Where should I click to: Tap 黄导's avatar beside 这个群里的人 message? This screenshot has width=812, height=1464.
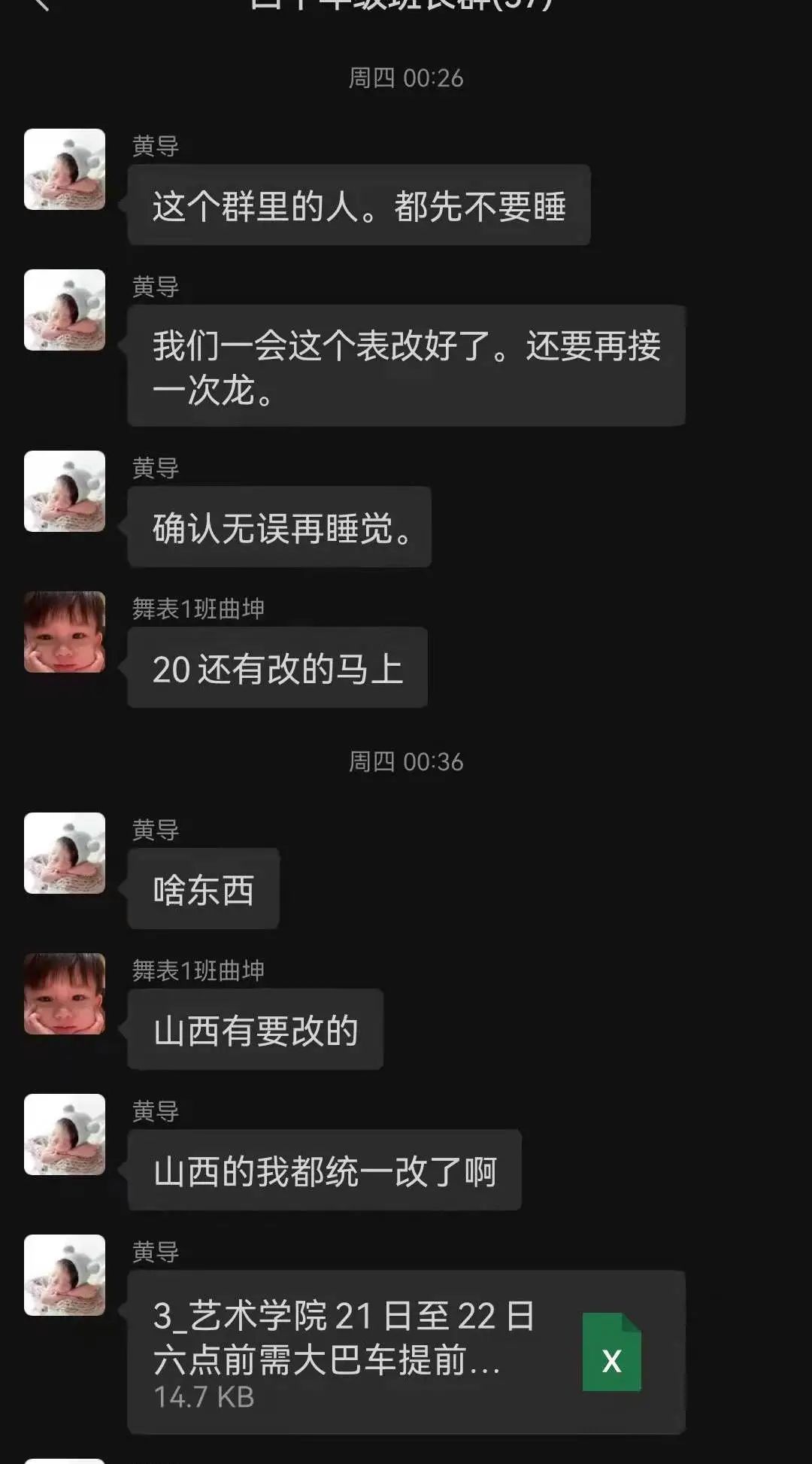(x=65, y=169)
